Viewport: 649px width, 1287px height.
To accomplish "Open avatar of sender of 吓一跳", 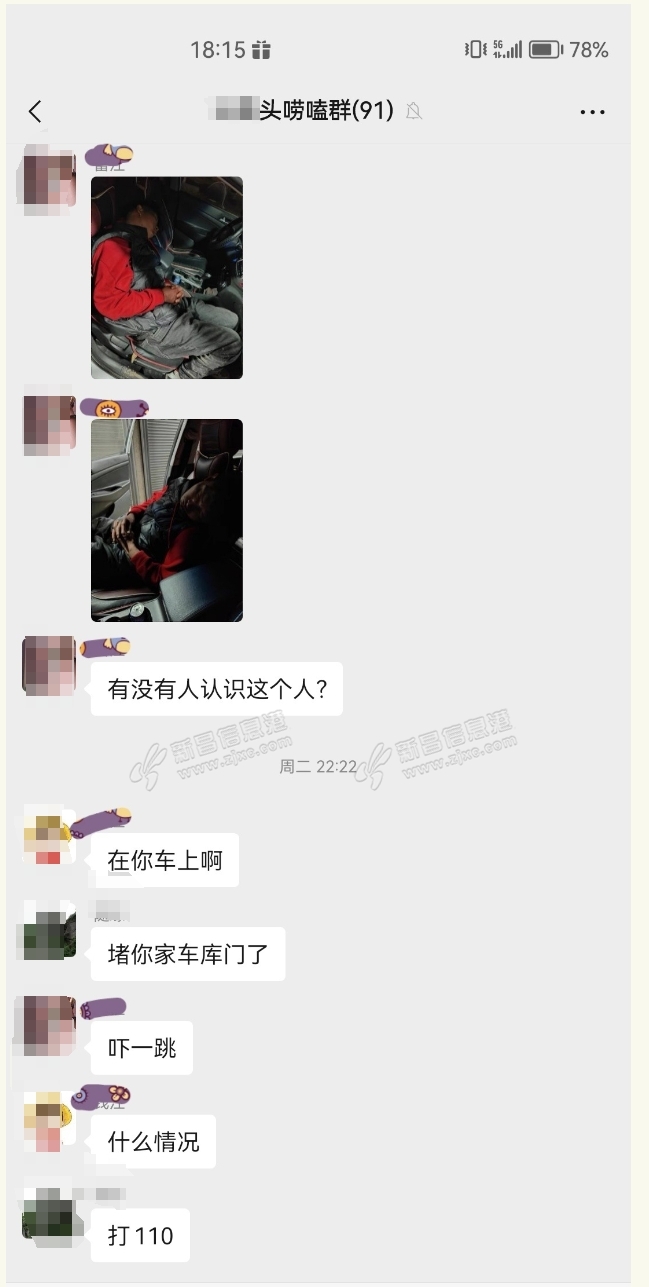I will tap(49, 1025).
